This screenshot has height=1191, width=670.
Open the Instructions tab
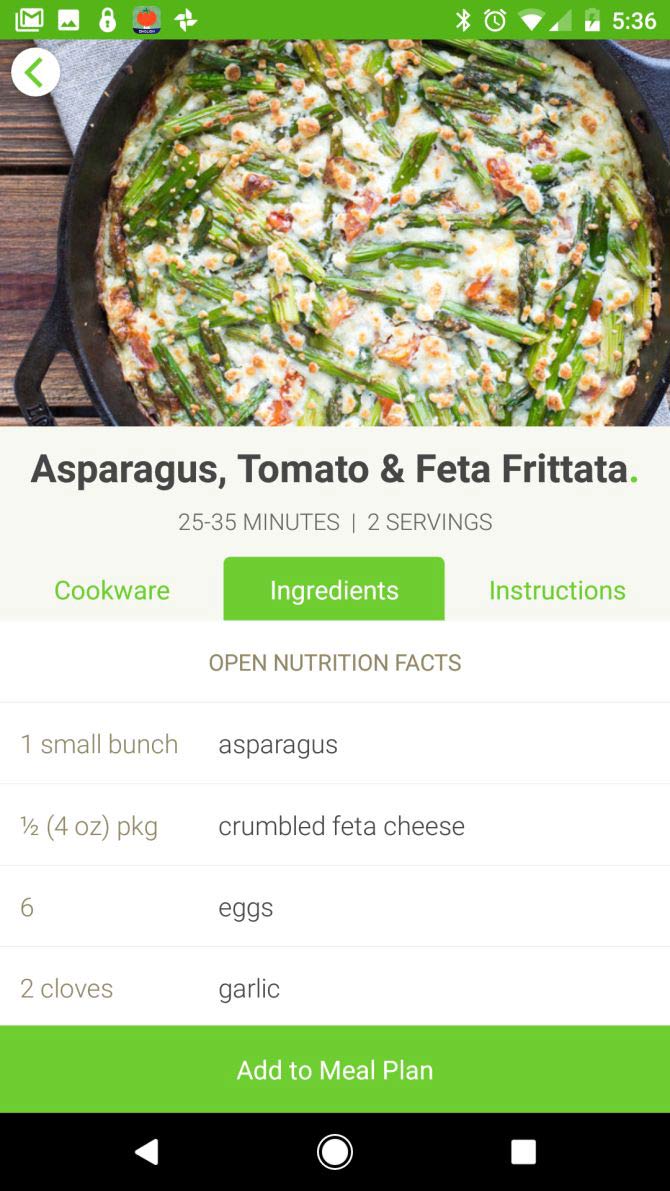(557, 590)
